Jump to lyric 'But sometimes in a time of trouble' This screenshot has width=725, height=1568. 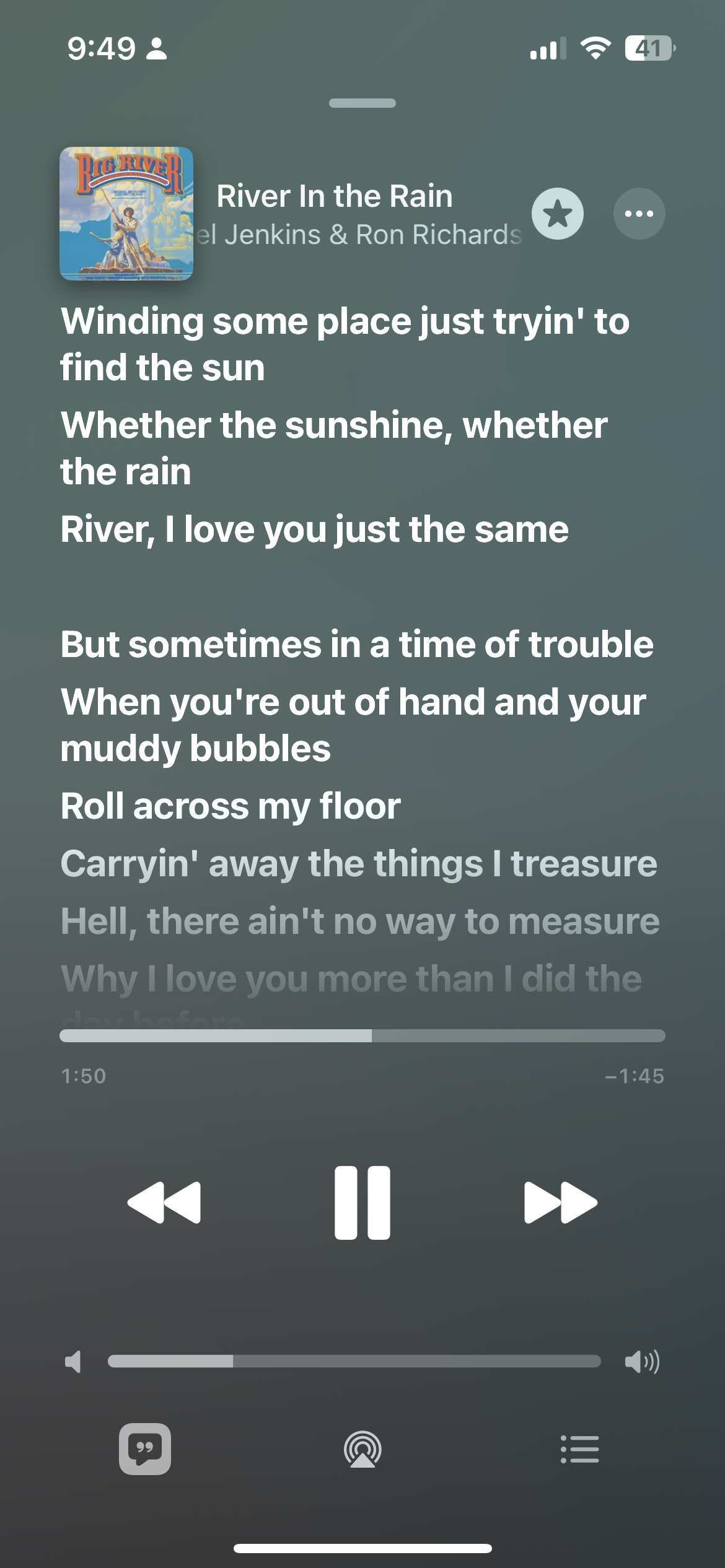coord(357,645)
